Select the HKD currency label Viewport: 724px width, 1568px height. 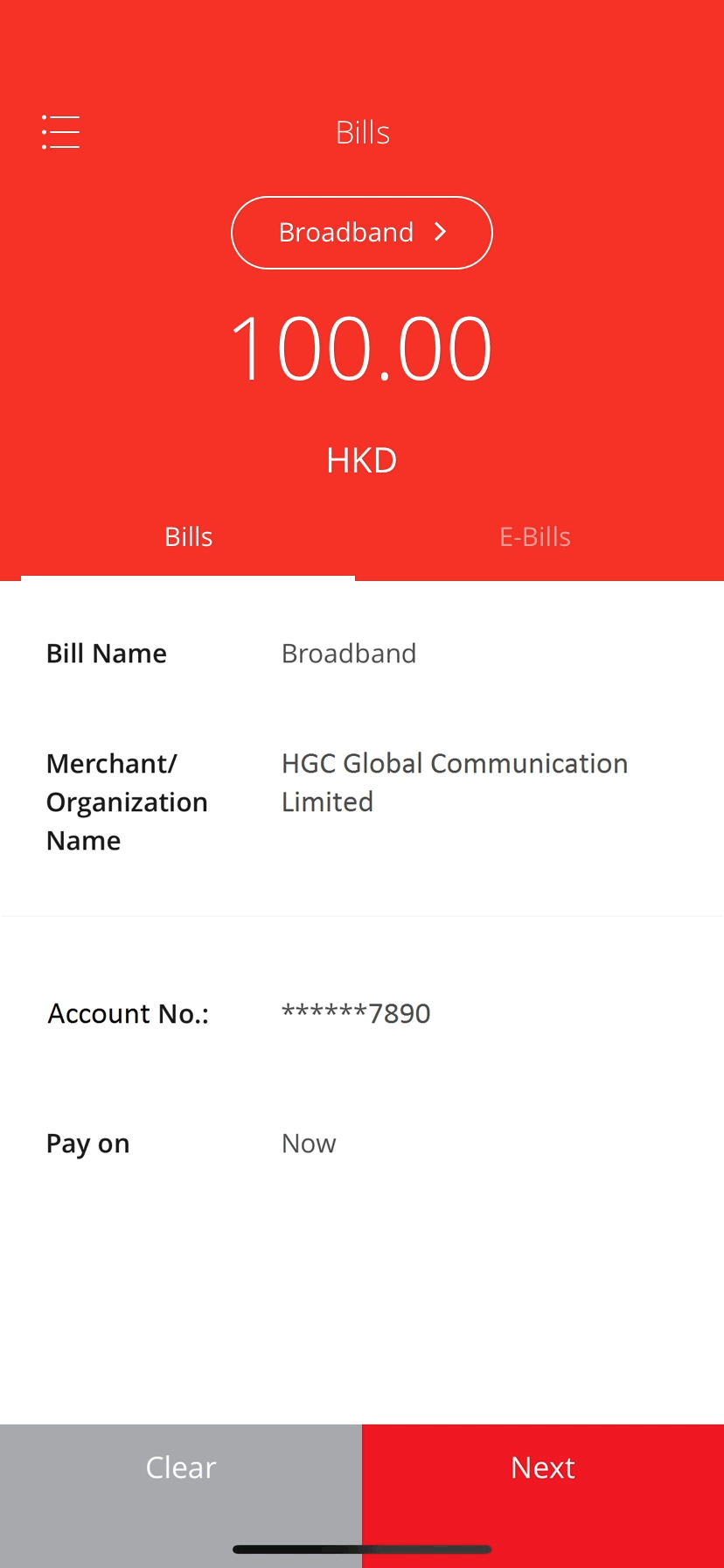click(361, 458)
